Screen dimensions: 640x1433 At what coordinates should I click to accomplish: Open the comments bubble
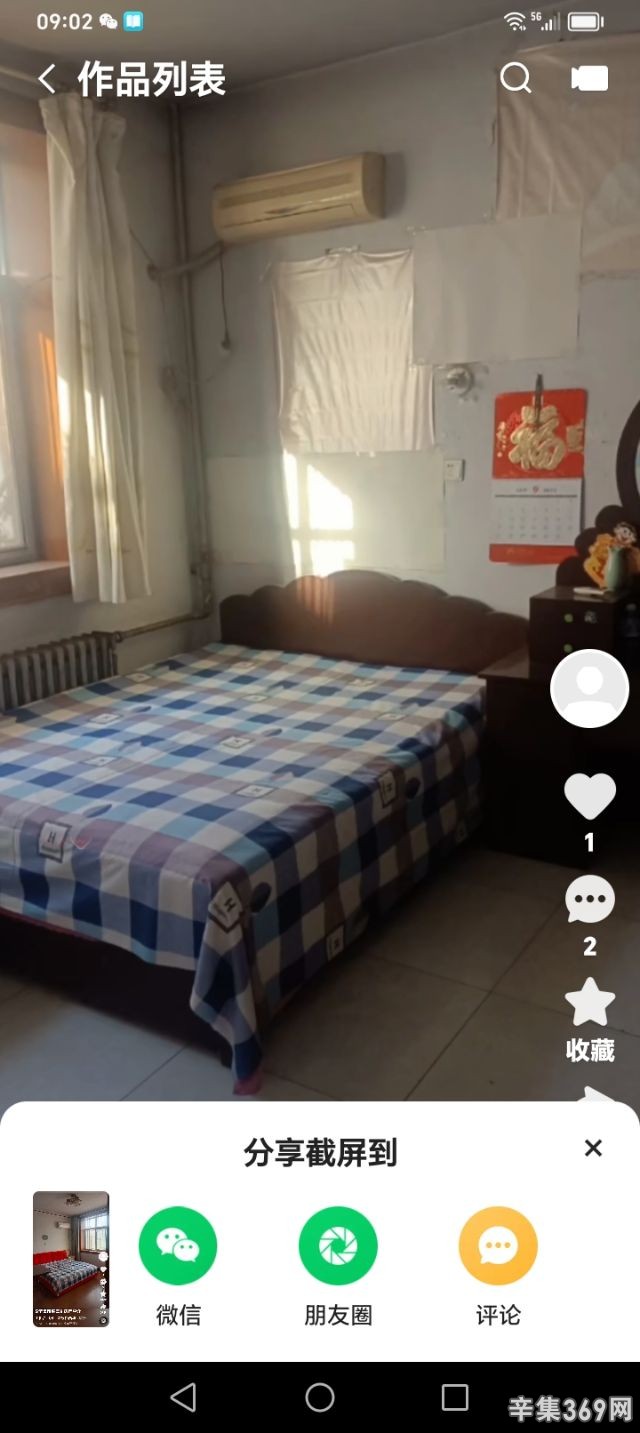click(x=589, y=900)
